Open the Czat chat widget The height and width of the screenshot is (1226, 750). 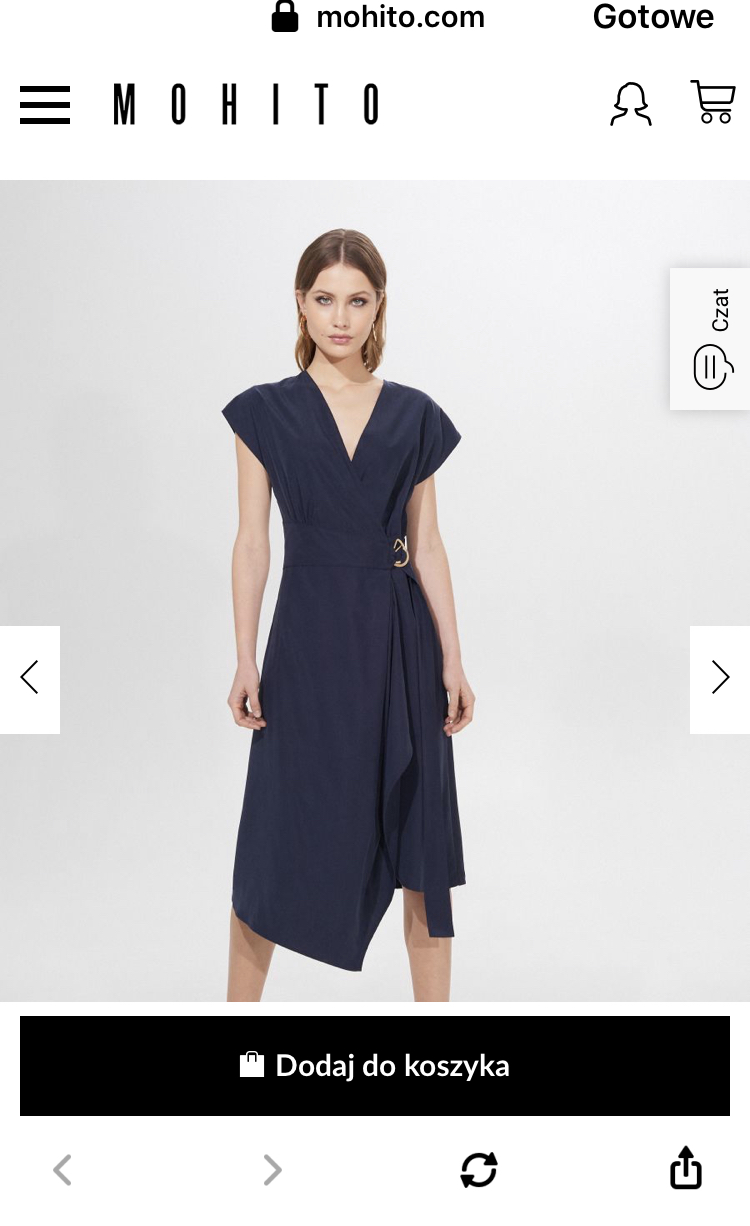711,339
